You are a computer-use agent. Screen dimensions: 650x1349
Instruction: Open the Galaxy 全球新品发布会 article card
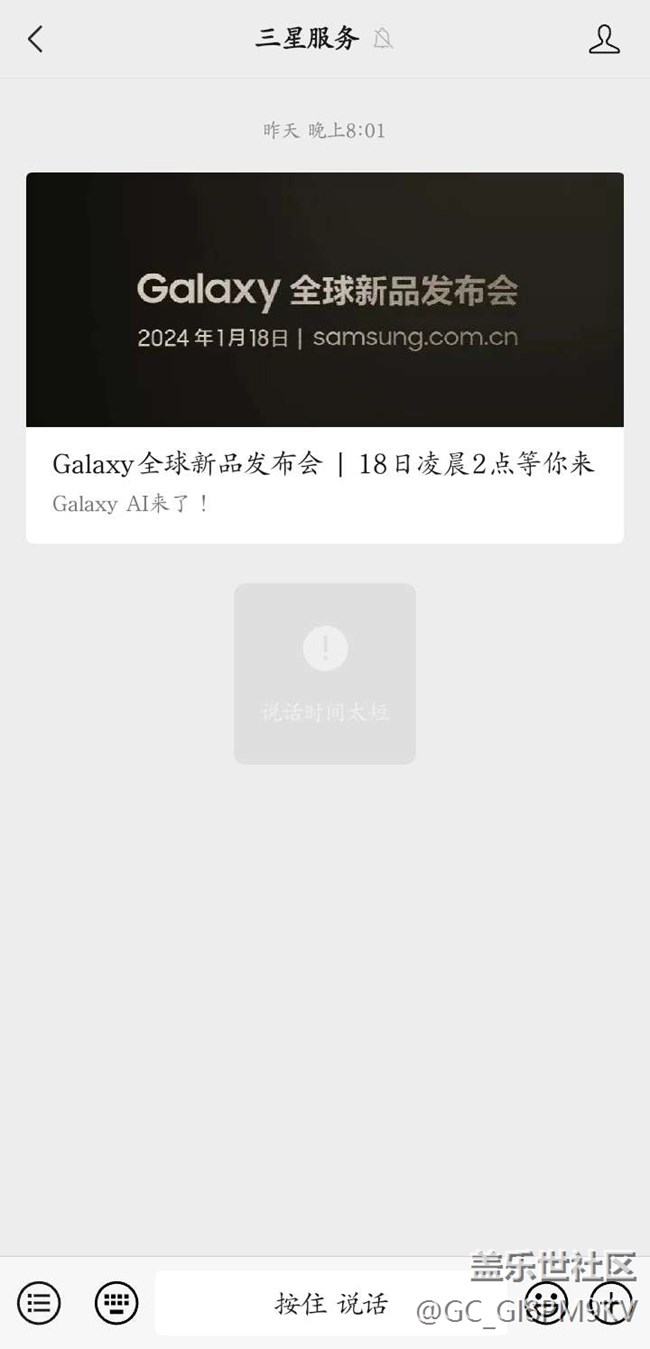point(324,357)
